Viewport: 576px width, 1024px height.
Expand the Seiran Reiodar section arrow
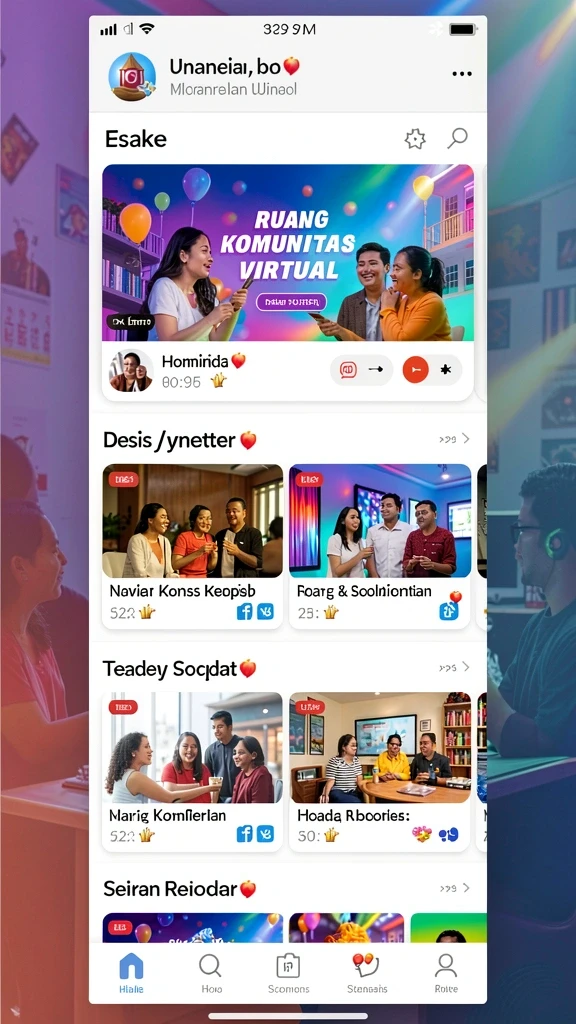[466, 888]
